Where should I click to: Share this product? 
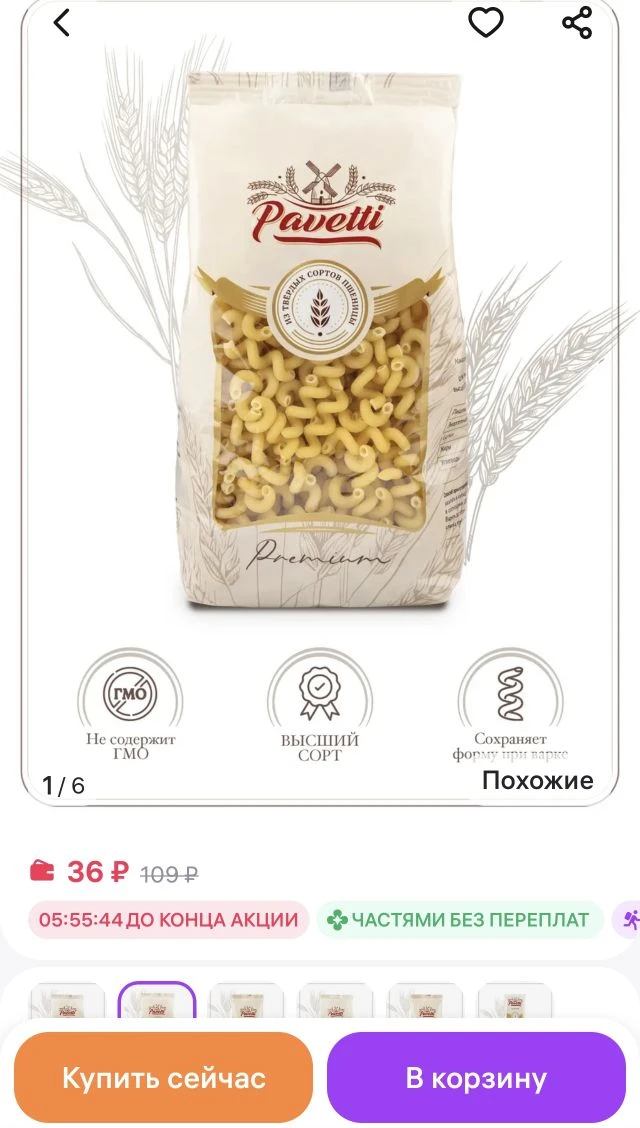(577, 23)
